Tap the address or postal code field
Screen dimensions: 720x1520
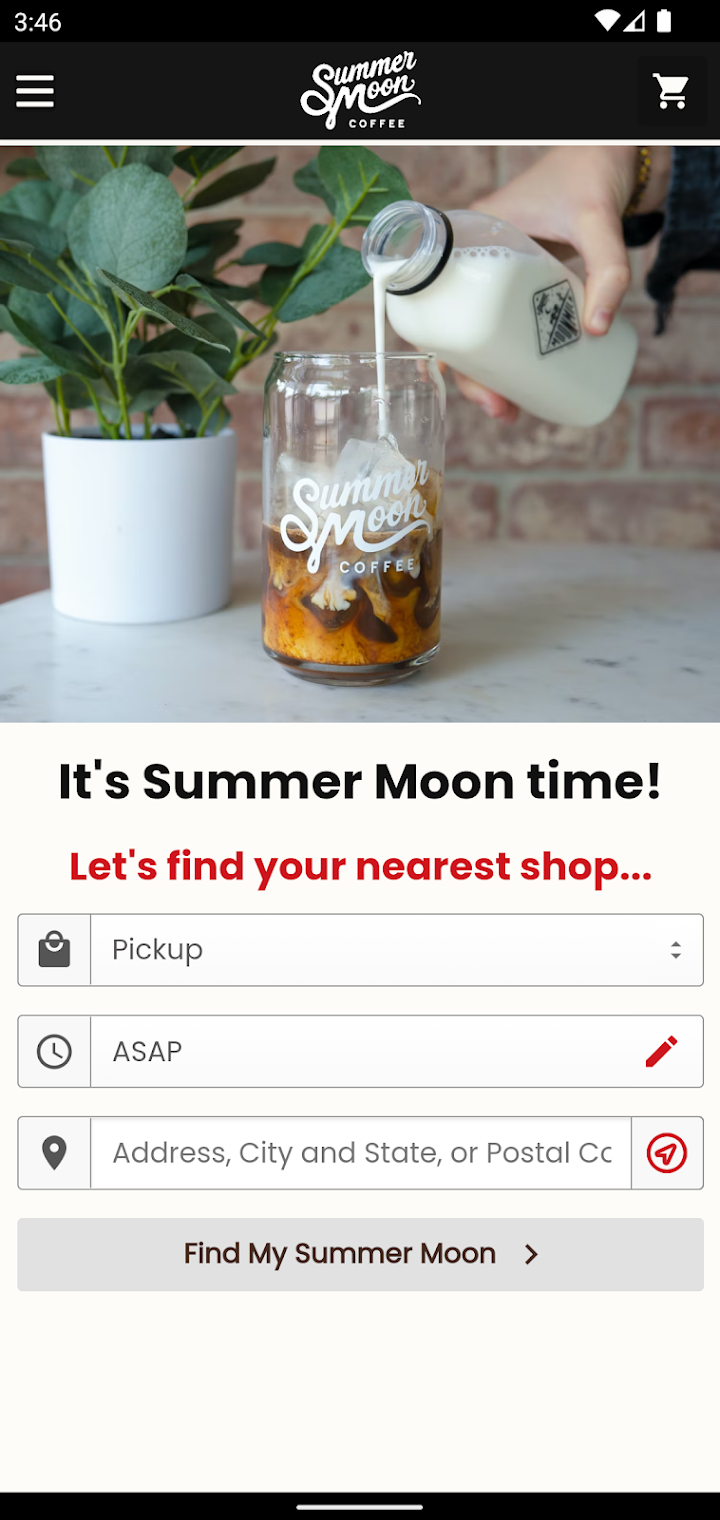[x=360, y=1153]
